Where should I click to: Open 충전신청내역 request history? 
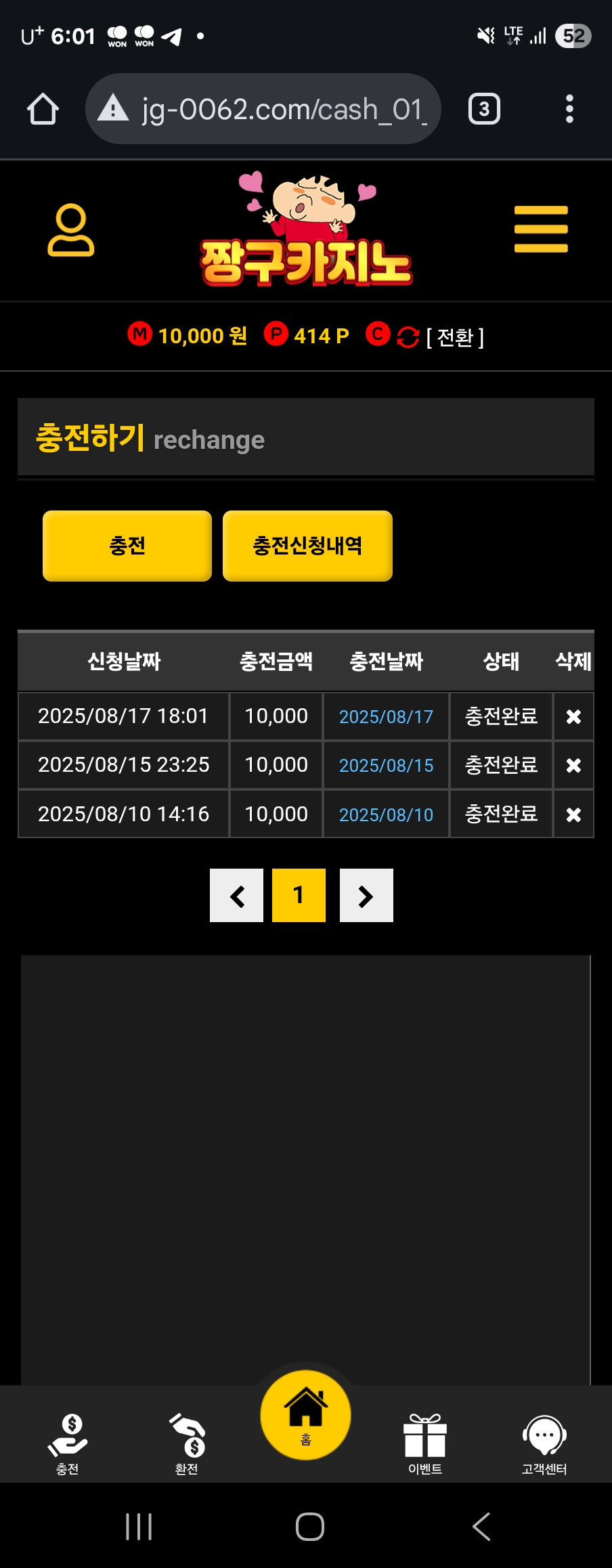click(x=307, y=546)
